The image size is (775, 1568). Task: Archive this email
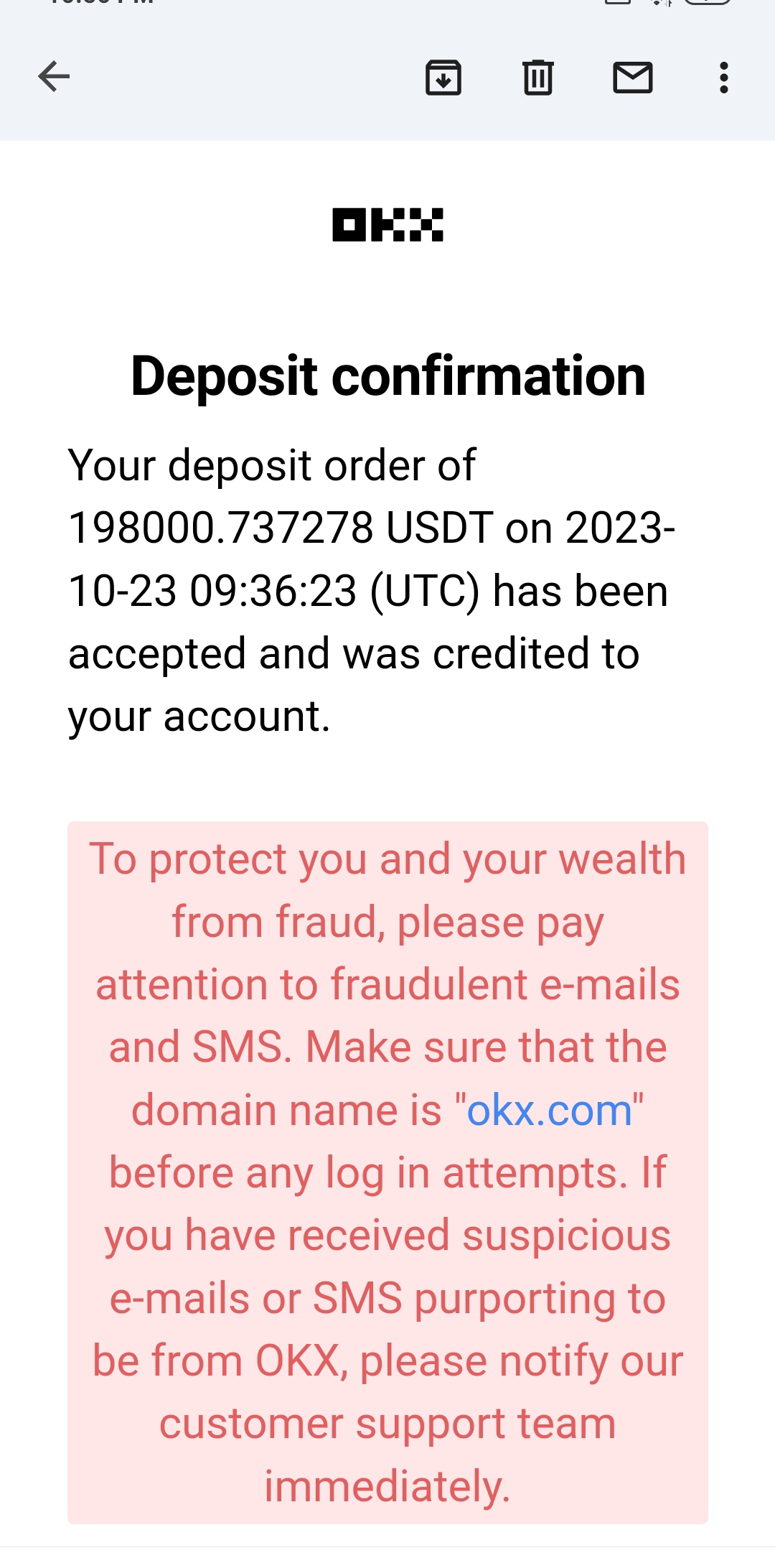click(x=443, y=78)
